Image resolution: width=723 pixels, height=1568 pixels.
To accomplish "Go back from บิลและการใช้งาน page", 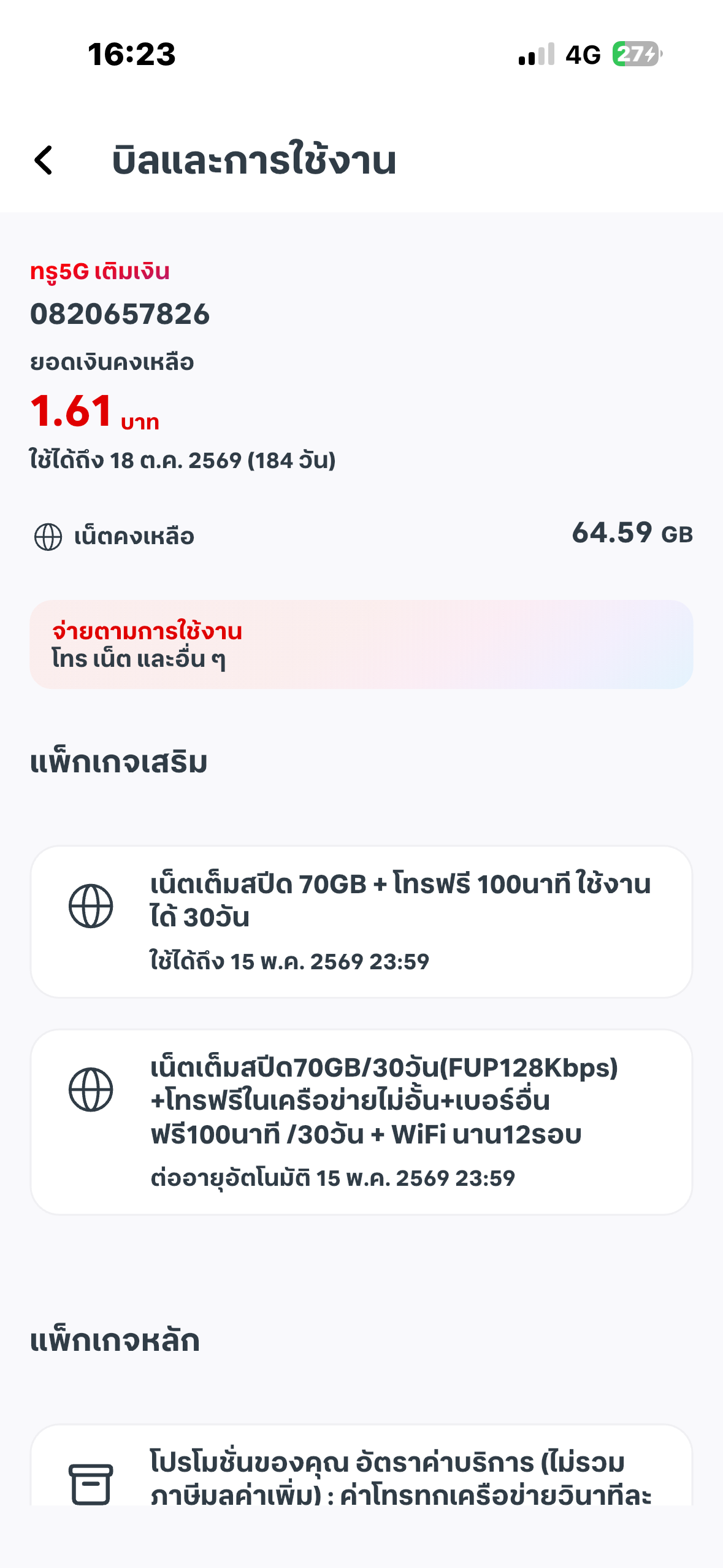I will (x=44, y=161).
